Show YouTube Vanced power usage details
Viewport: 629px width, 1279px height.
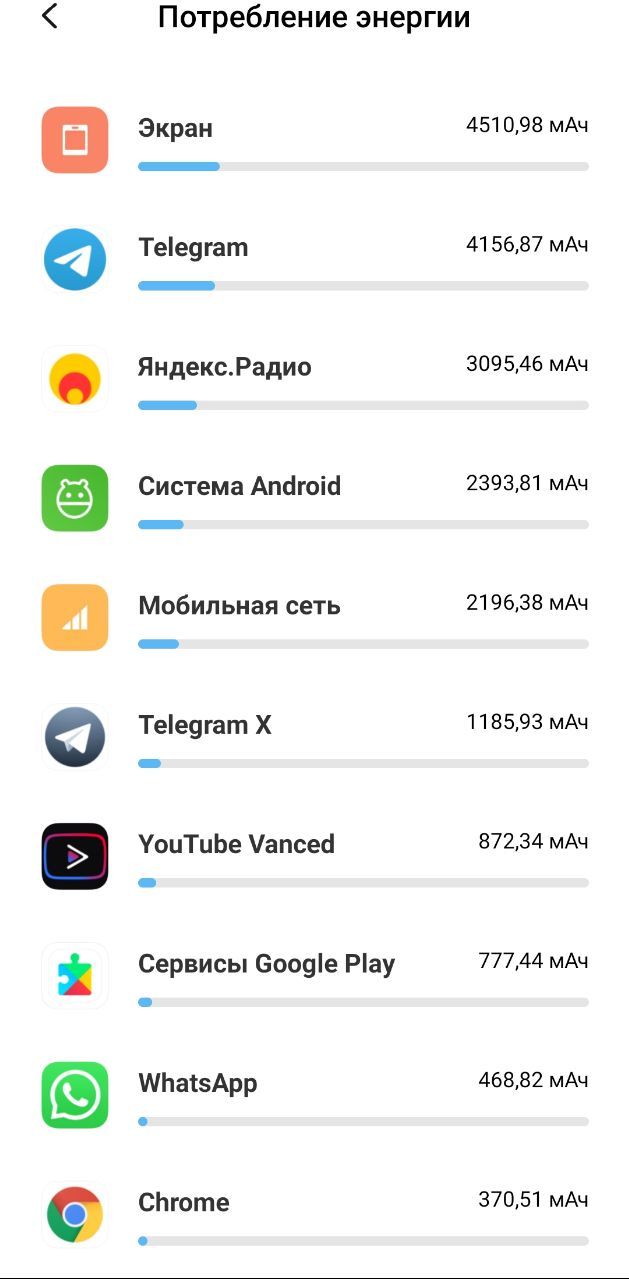pyautogui.click(x=314, y=856)
